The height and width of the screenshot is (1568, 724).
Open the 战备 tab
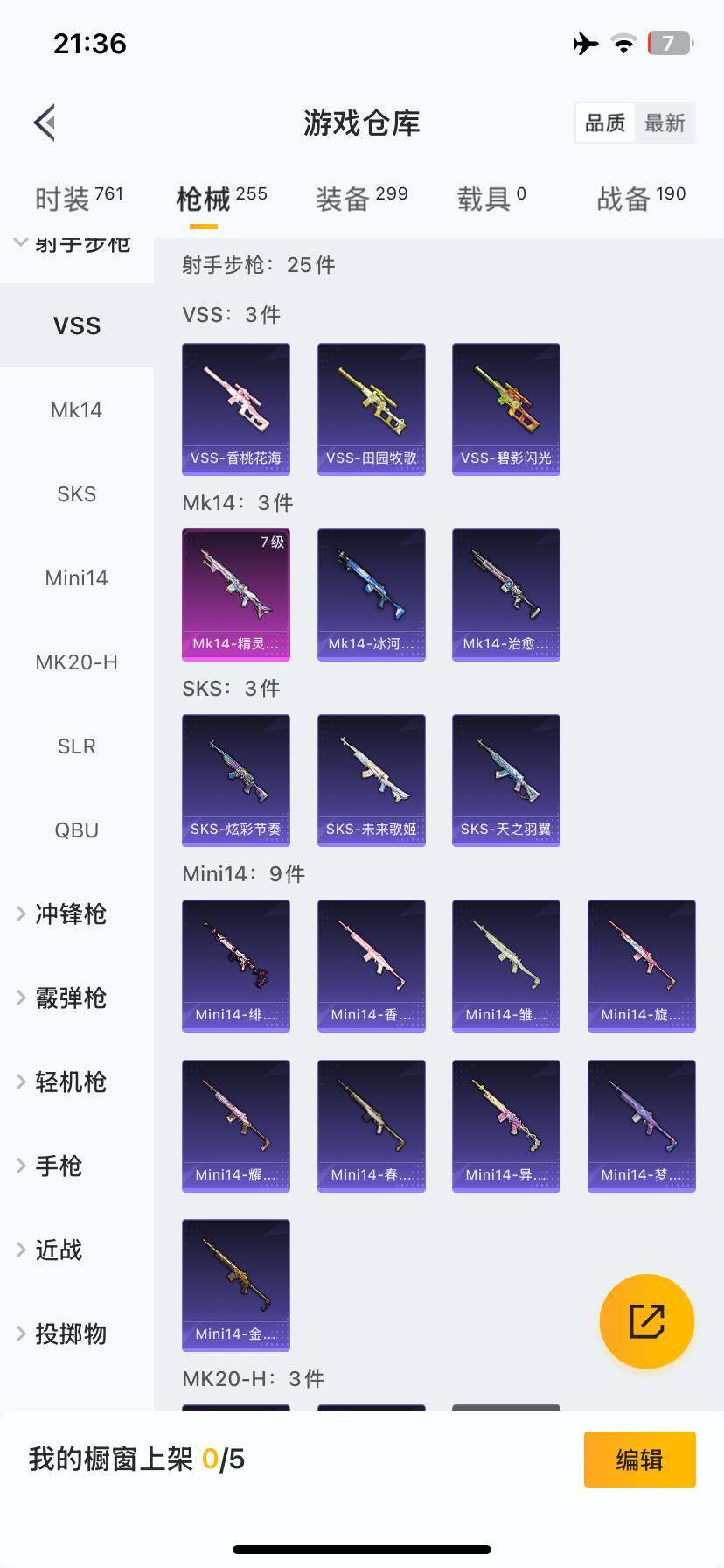click(x=641, y=199)
